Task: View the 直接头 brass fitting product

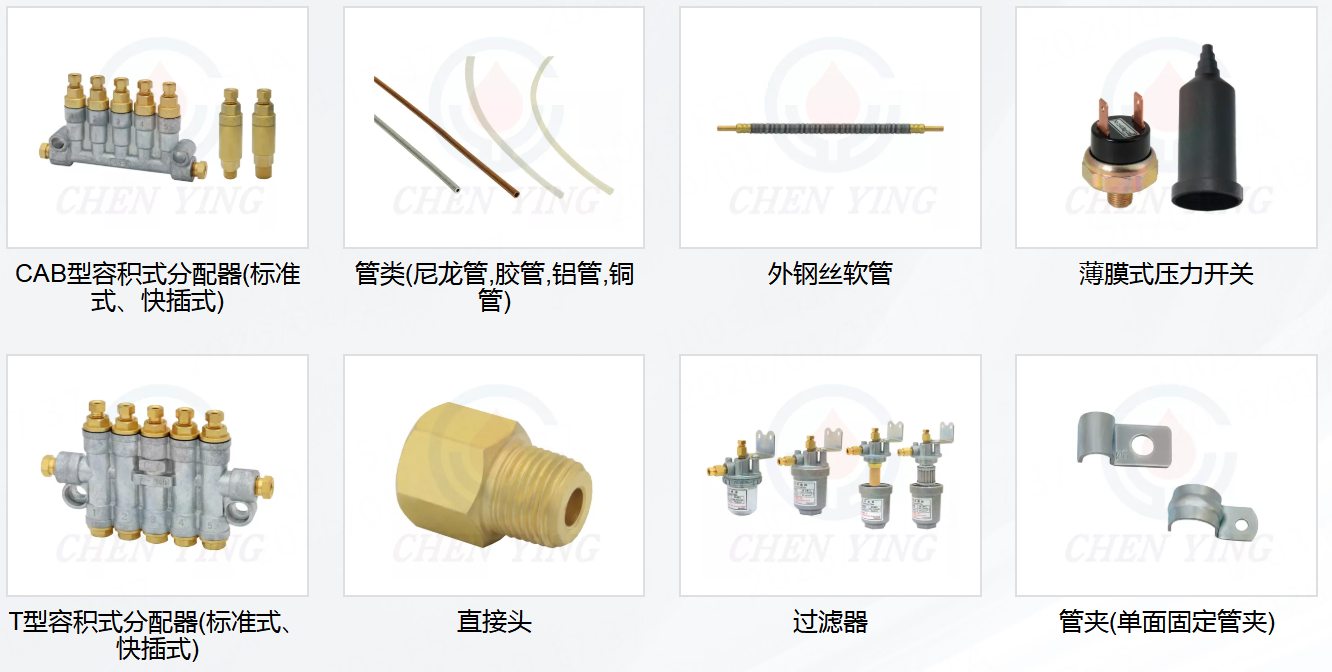Action: pyautogui.click(x=494, y=476)
